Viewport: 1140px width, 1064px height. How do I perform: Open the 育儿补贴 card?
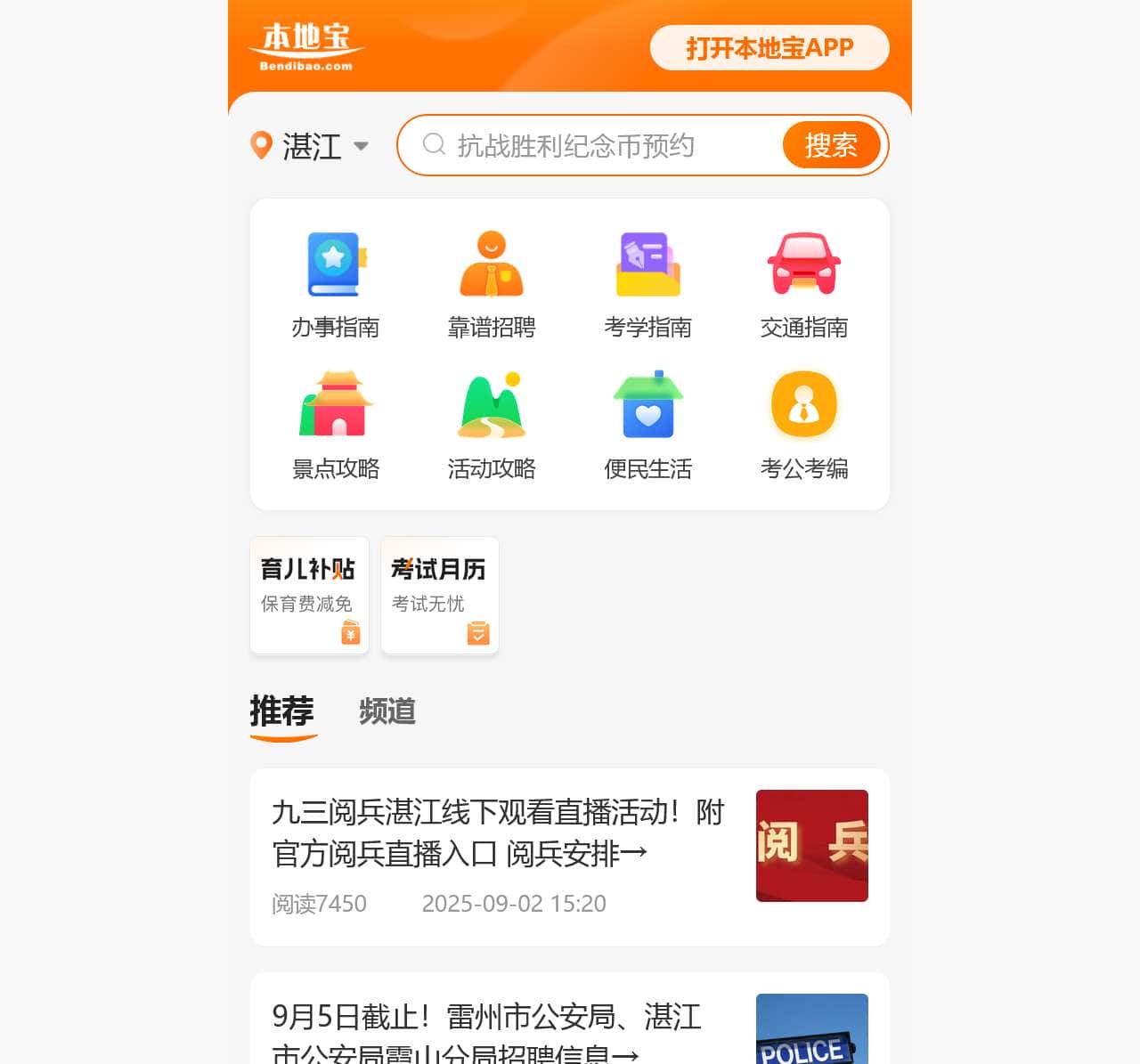[x=309, y=595]
